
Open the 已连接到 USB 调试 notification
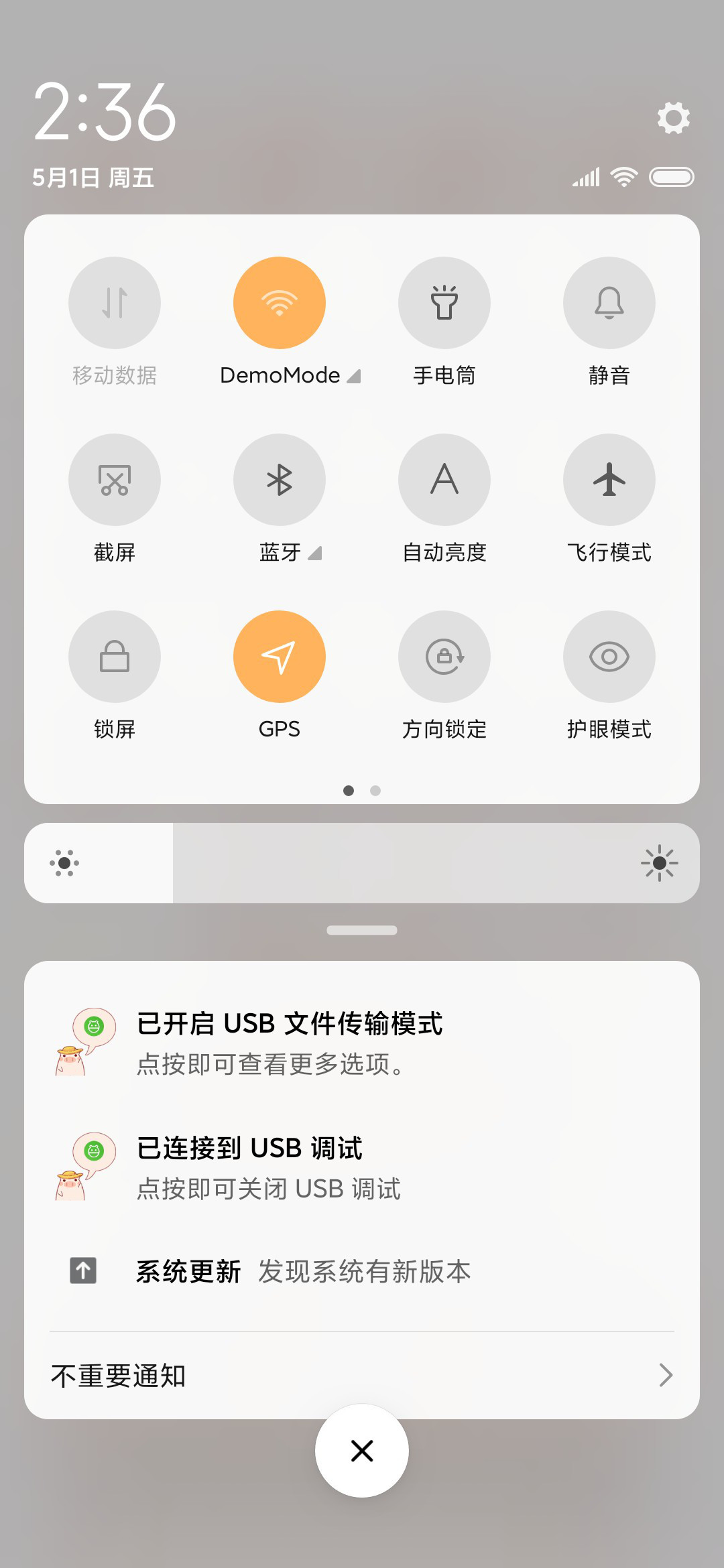point(362,1167)
